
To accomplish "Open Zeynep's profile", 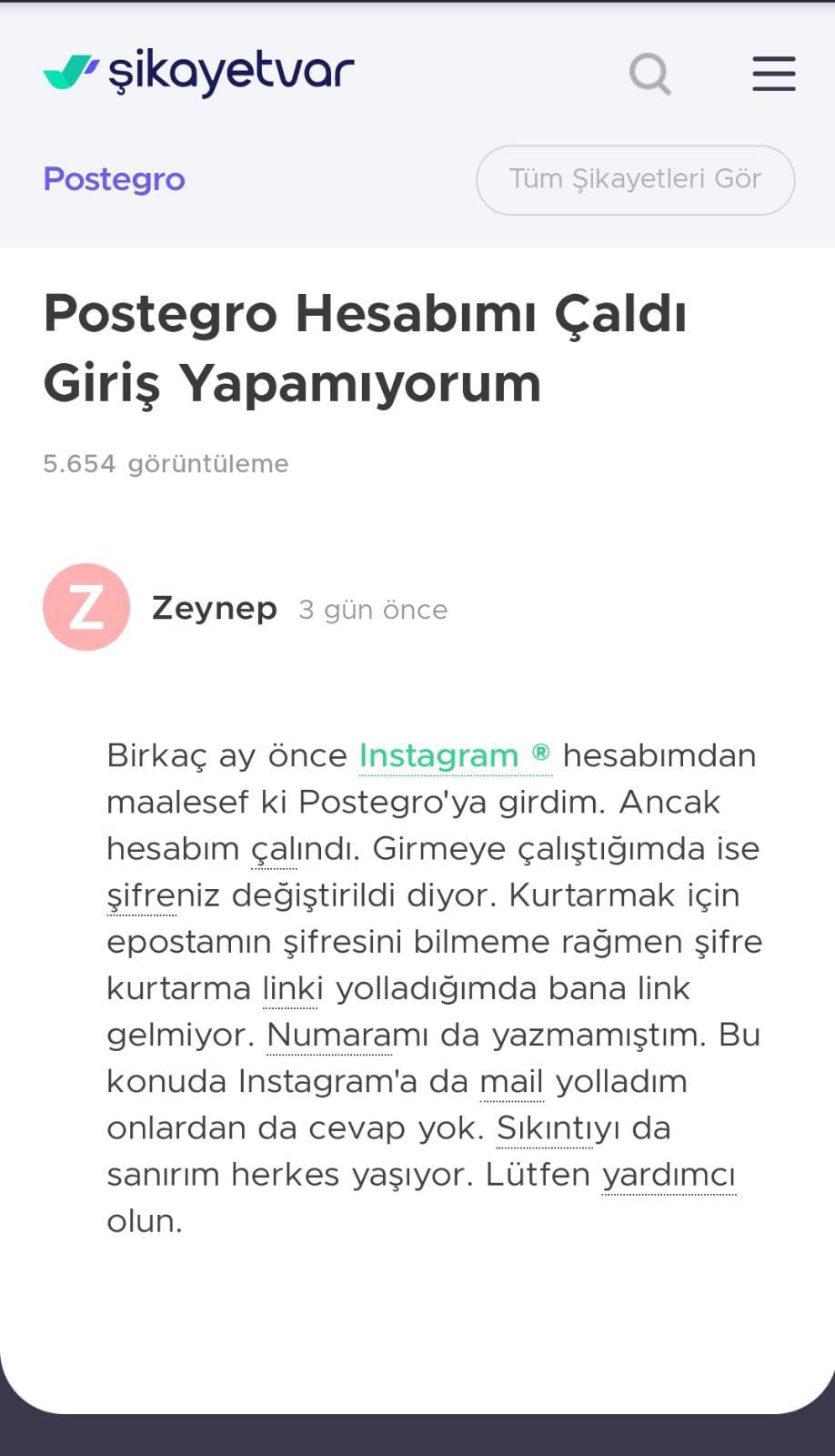I will tap(214, 608).
